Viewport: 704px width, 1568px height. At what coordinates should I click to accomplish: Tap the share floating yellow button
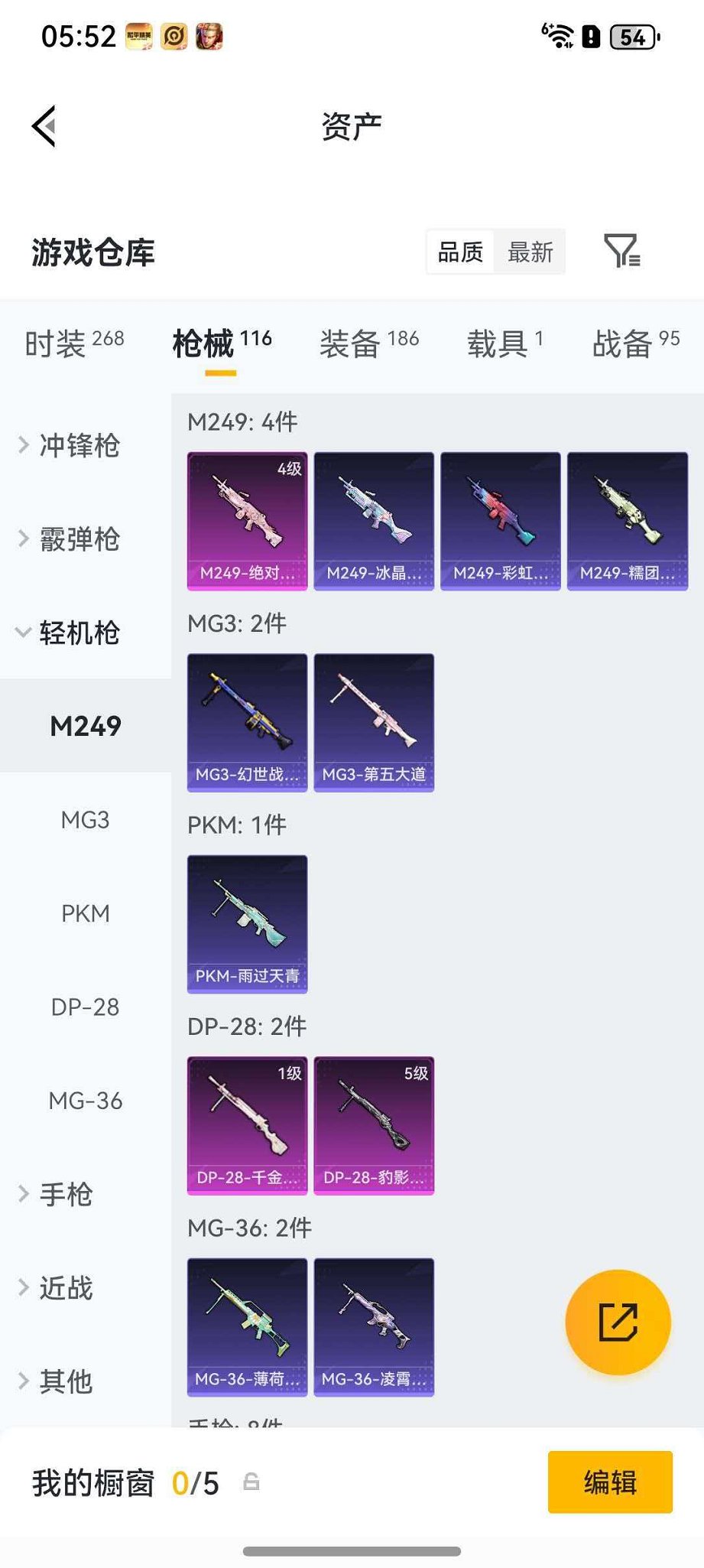(x=618, y=1322)
